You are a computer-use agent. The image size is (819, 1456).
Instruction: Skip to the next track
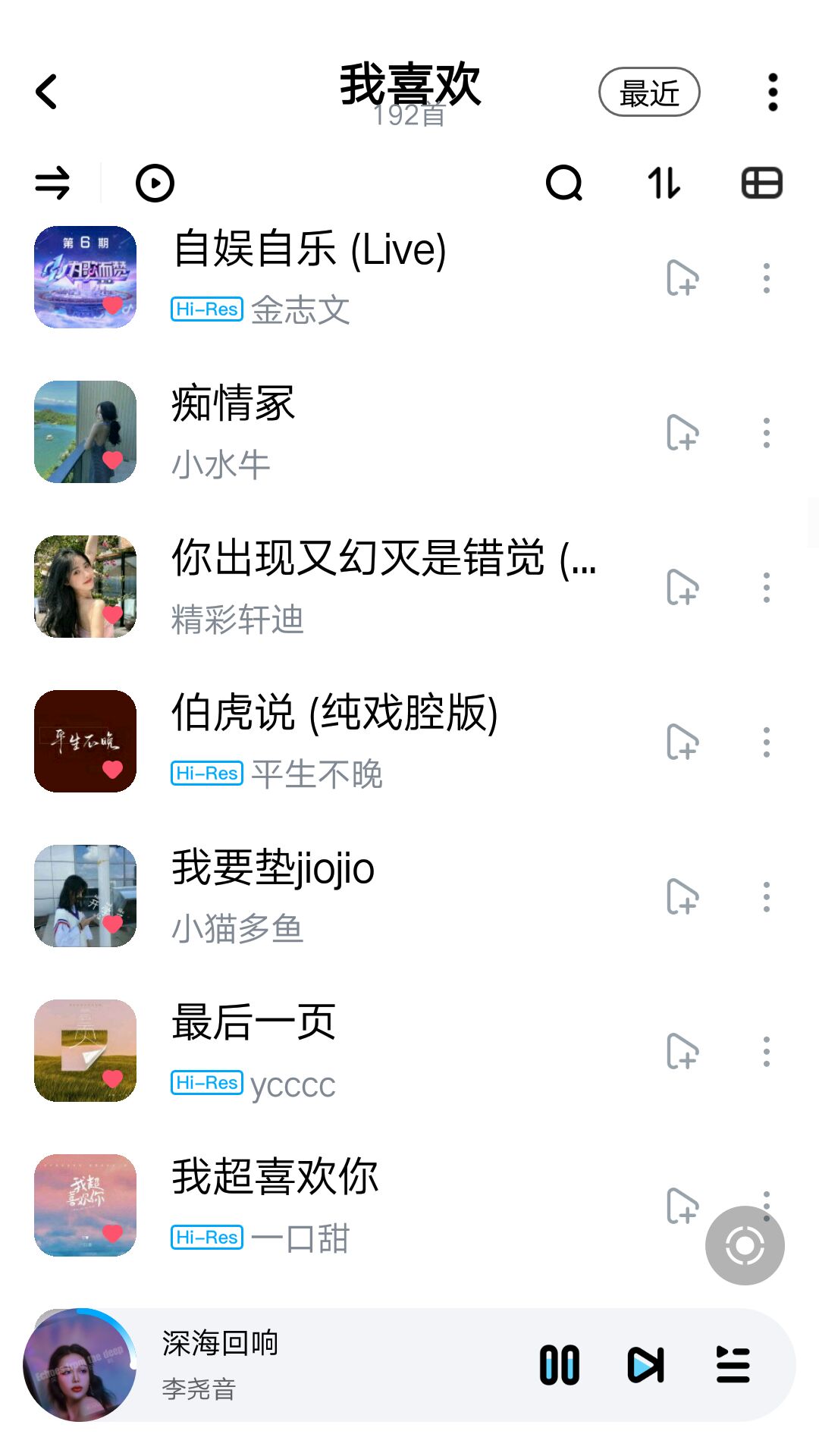[646, 1365]
